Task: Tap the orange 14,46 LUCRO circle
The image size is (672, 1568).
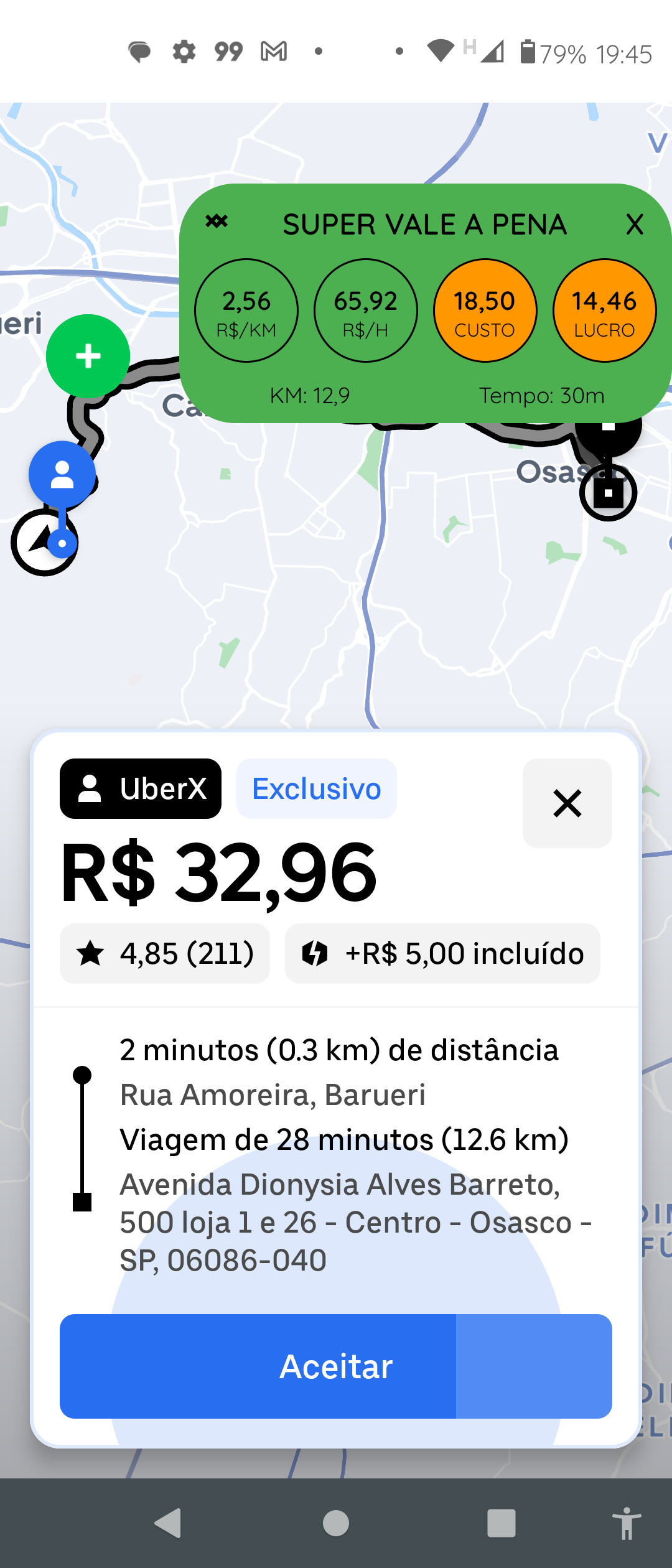Action: (604, 310)
